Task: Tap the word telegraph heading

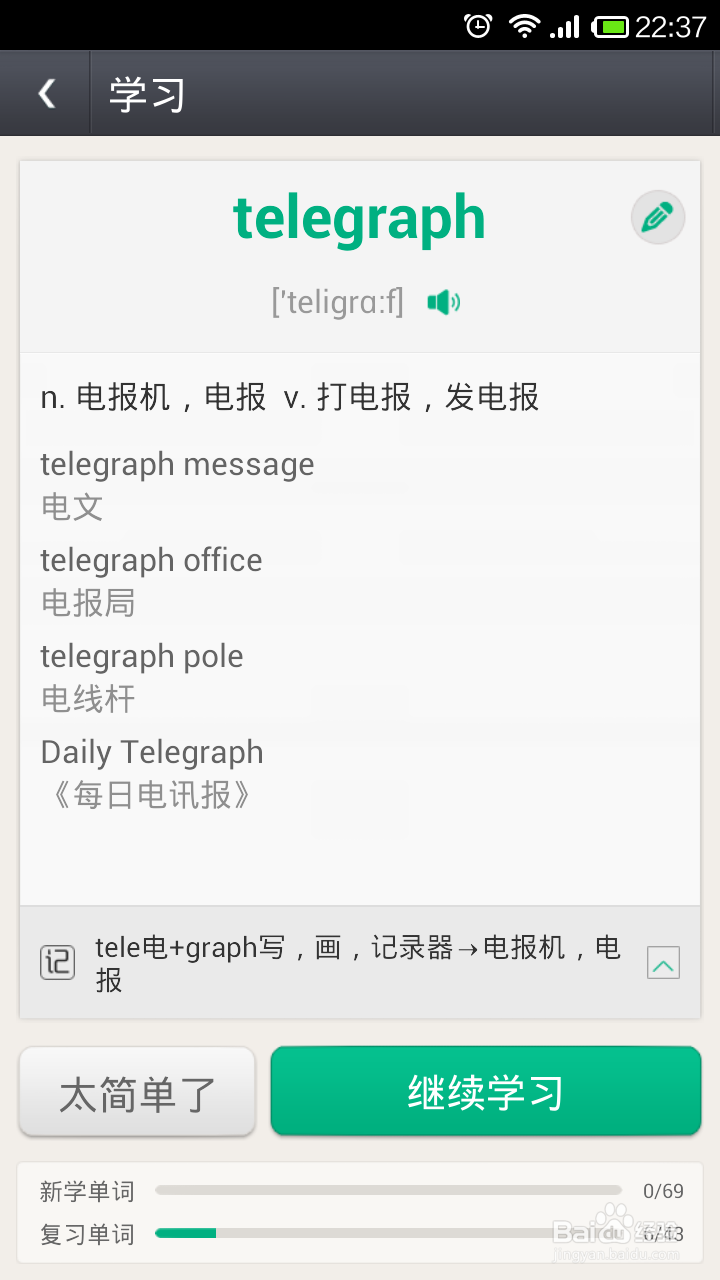Action: 358,218
